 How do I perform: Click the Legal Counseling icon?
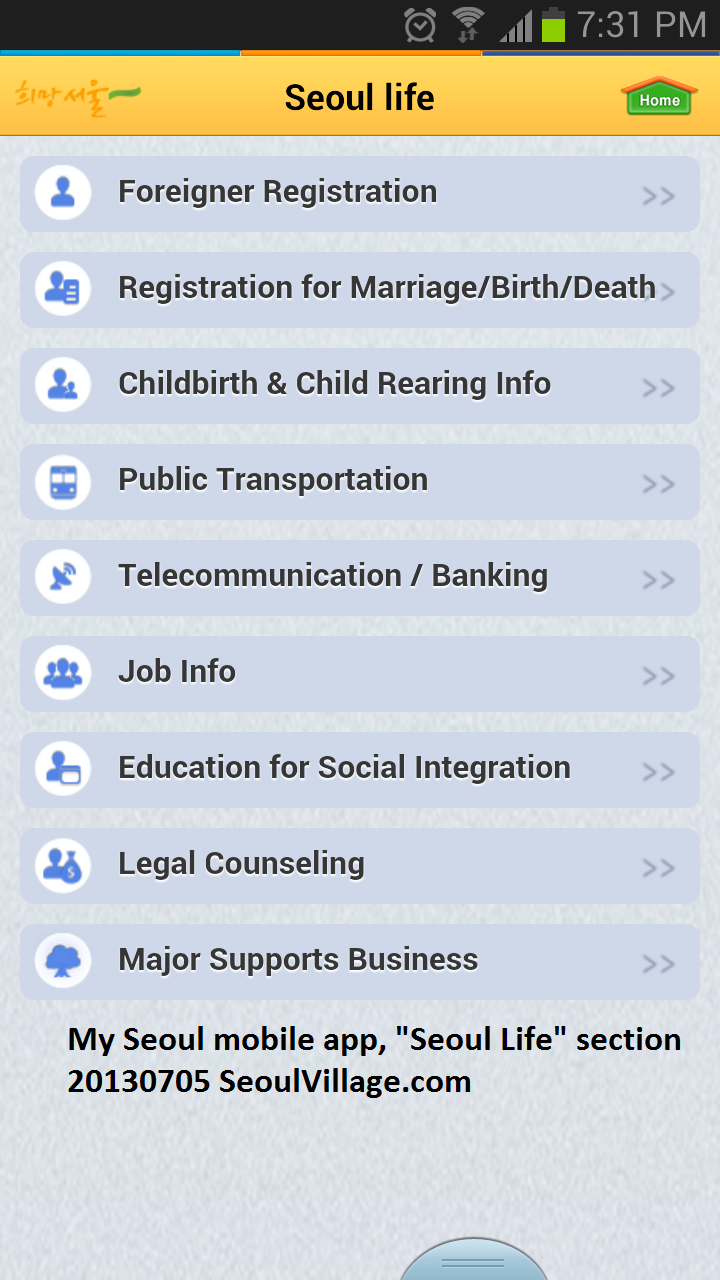coord(61,866)
